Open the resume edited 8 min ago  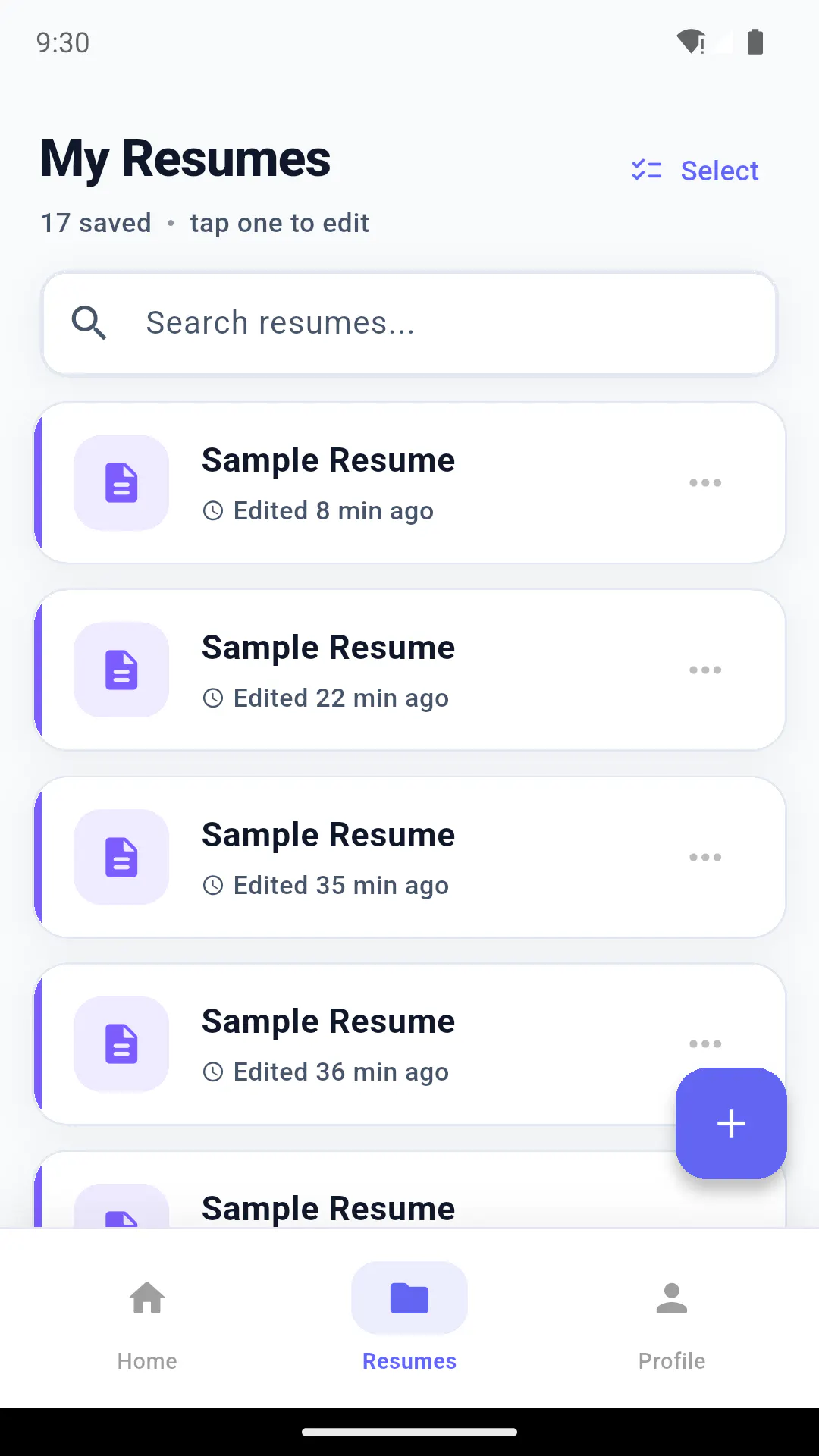409,483
